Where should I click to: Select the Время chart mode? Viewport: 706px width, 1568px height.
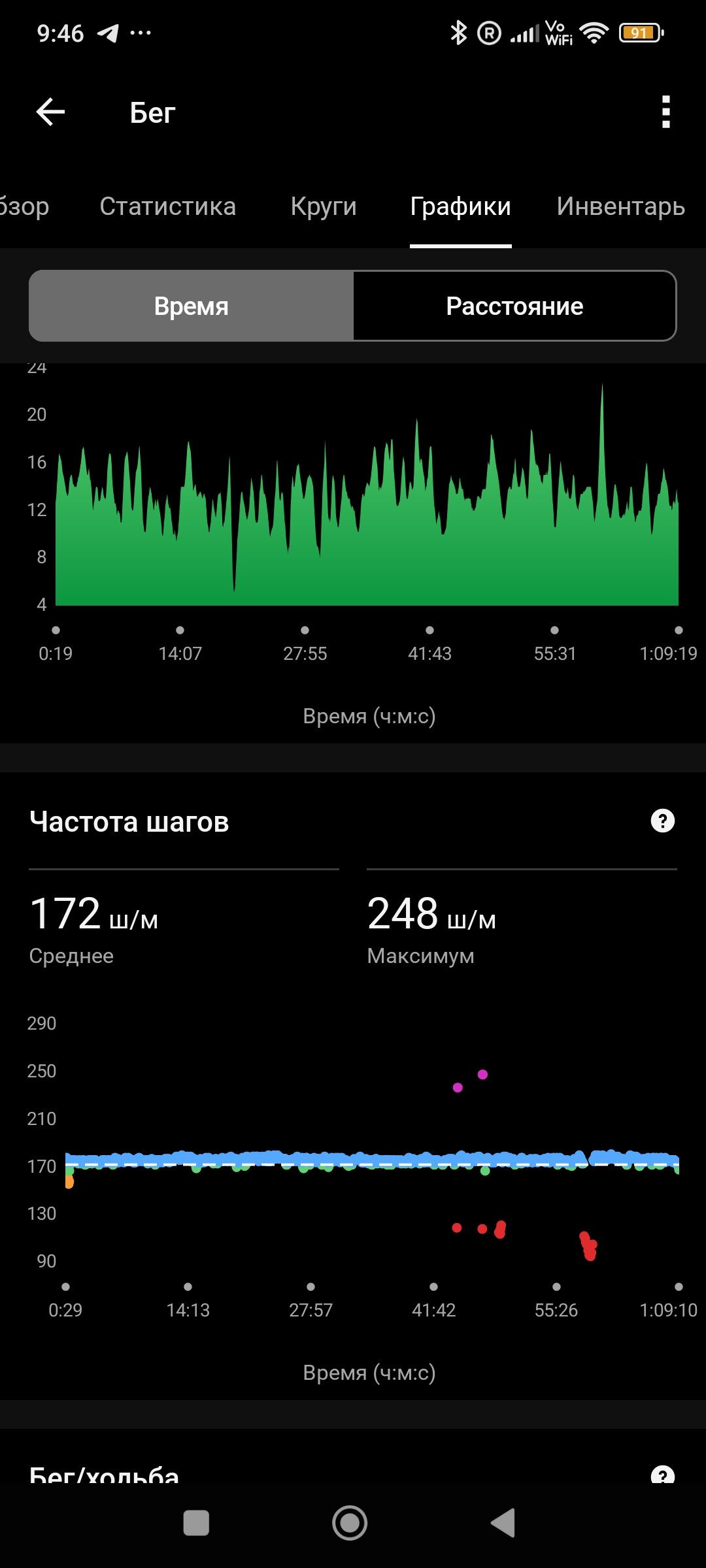coord(192,306)
